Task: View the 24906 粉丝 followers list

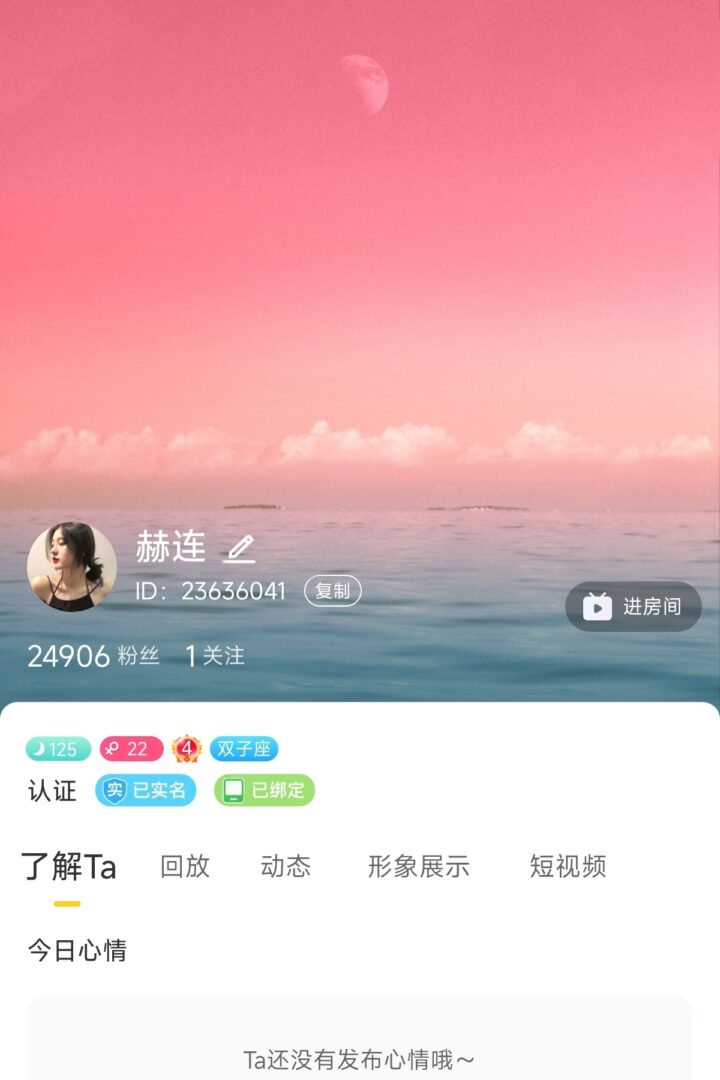Action: tap(93, 656)
